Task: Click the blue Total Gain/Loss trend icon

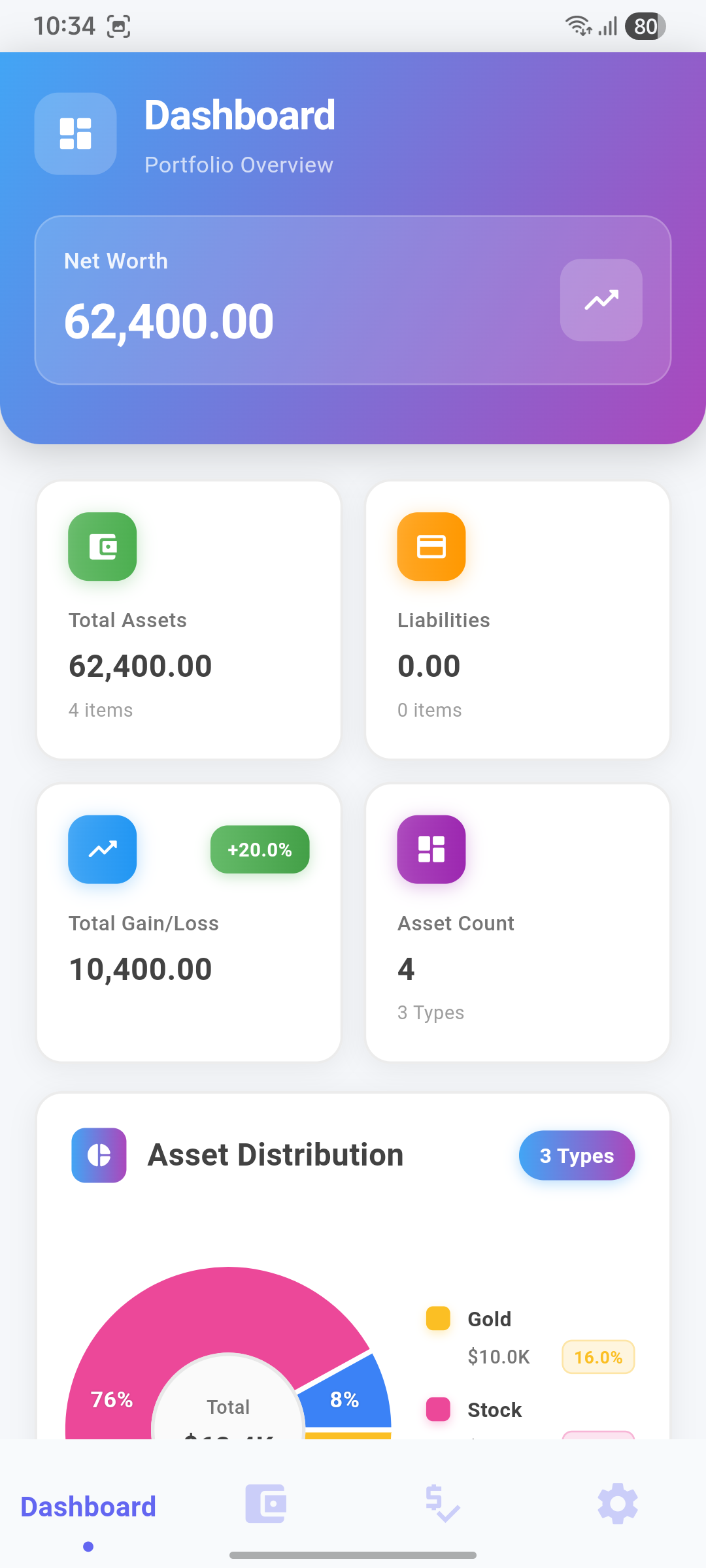Action: pyautogui.click(x=102, y=849)
